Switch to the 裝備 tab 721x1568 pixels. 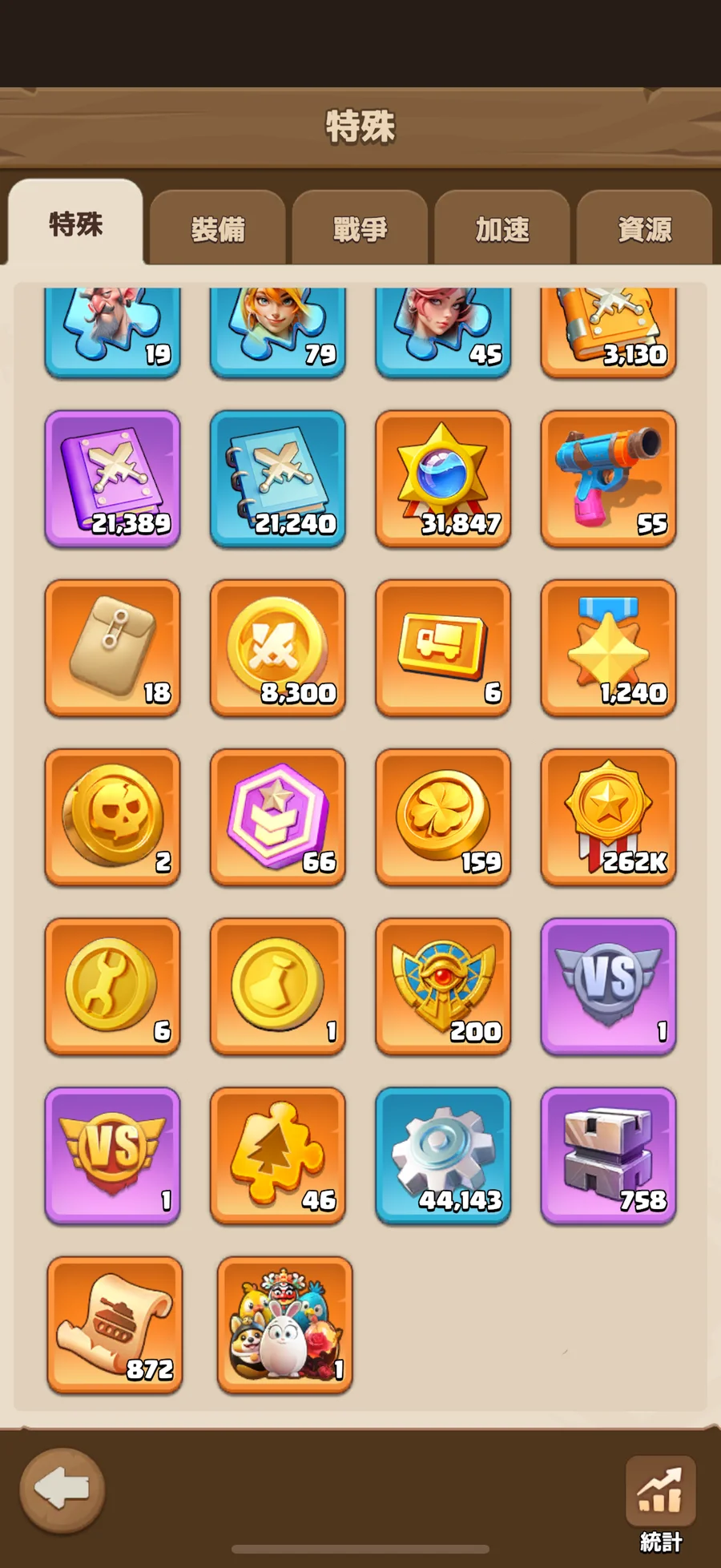point(218,229)
